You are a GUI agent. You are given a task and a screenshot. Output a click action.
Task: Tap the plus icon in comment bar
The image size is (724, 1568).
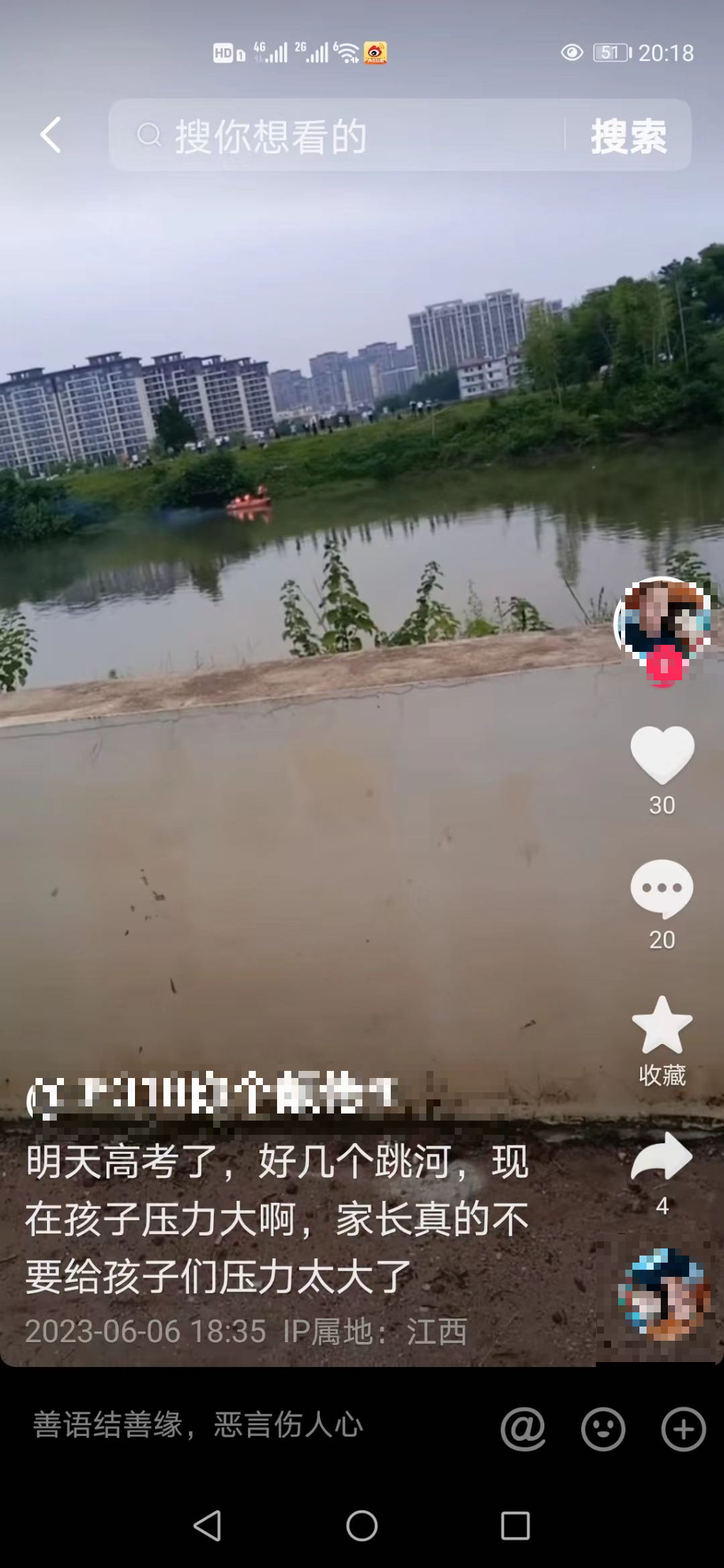click(684, 1428)
